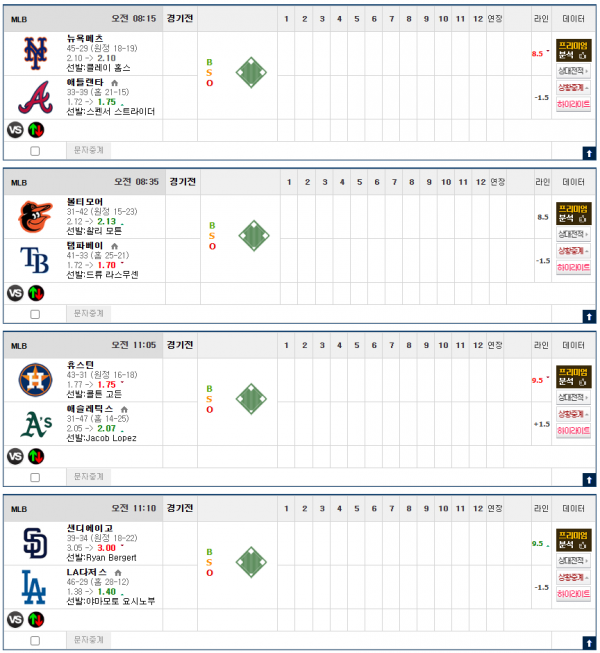Check the San Diego vs Dodgers checkbox
Screen dimensions: 600x653
pos(35,639)
